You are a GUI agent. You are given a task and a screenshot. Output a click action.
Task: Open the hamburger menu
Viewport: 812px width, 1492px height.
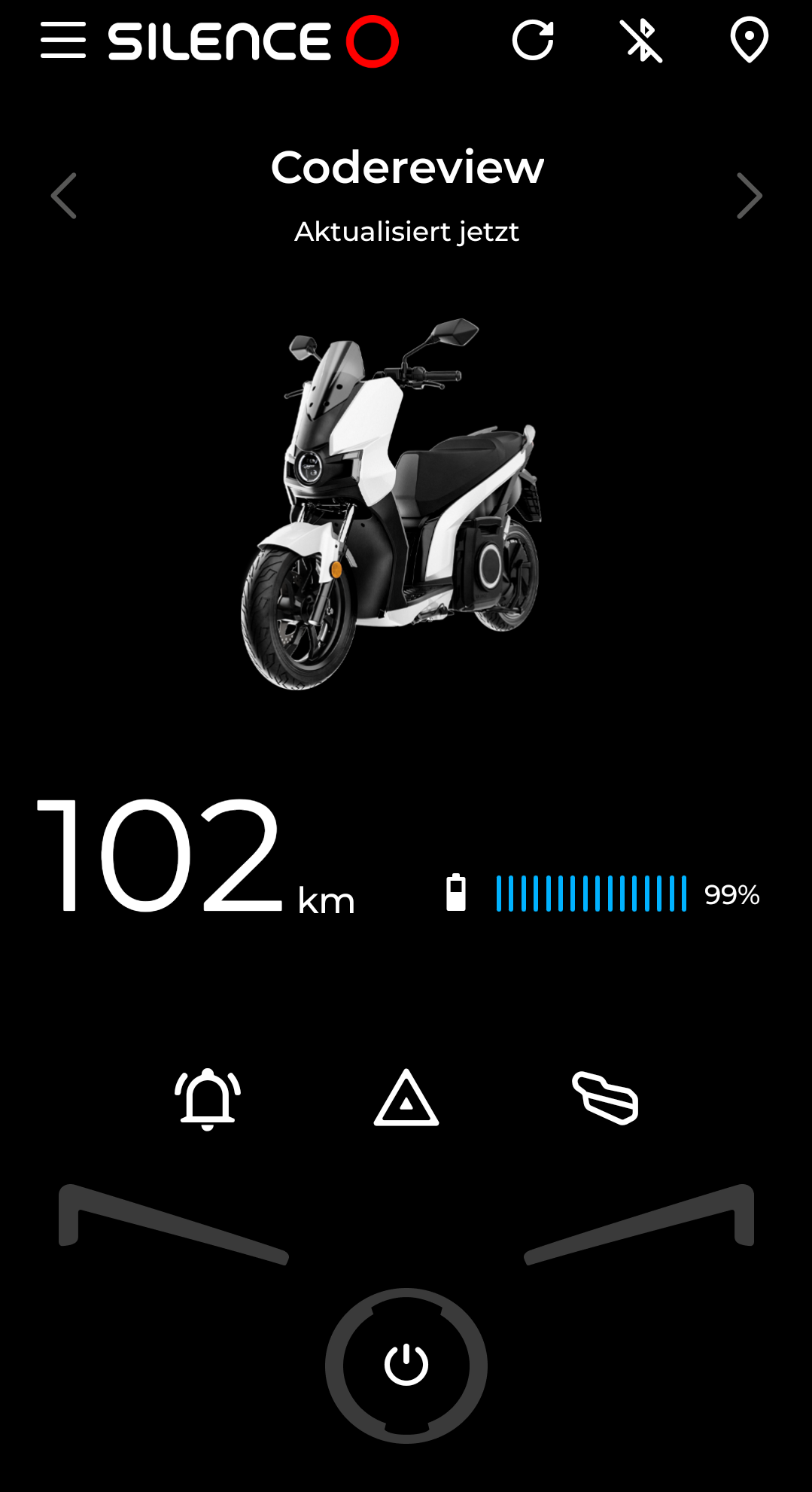(63, 41)
